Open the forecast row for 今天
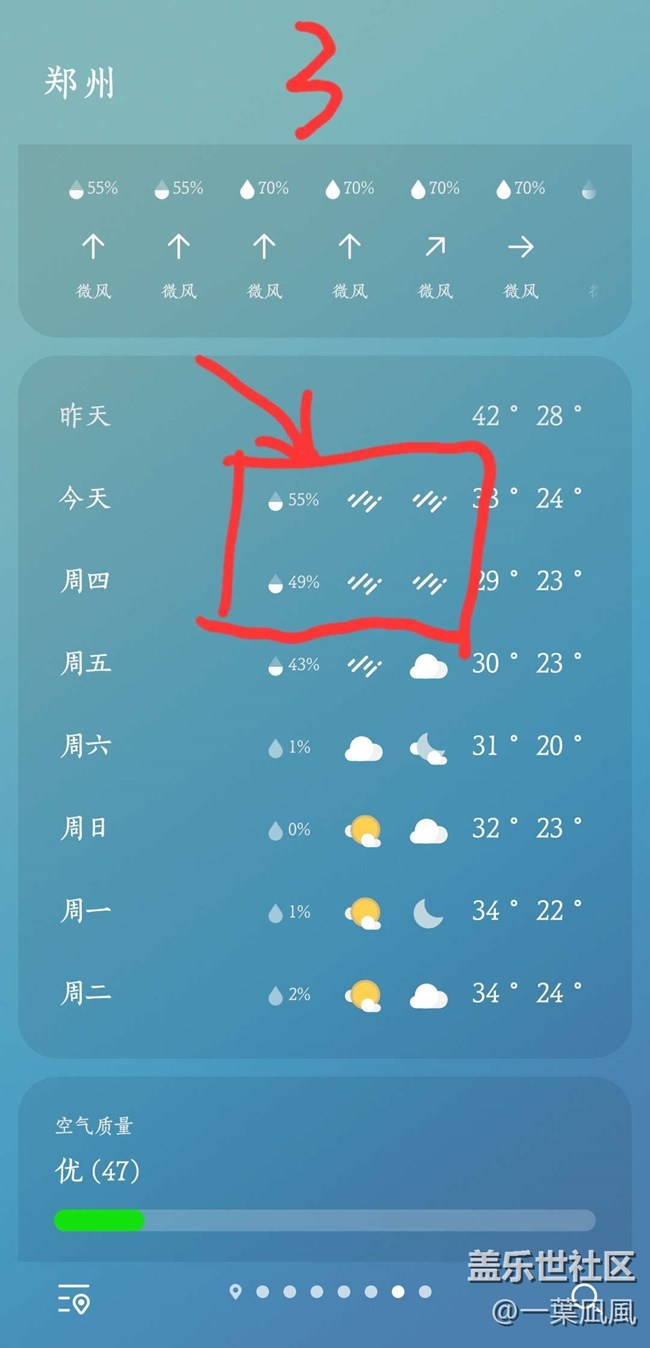 325,498
